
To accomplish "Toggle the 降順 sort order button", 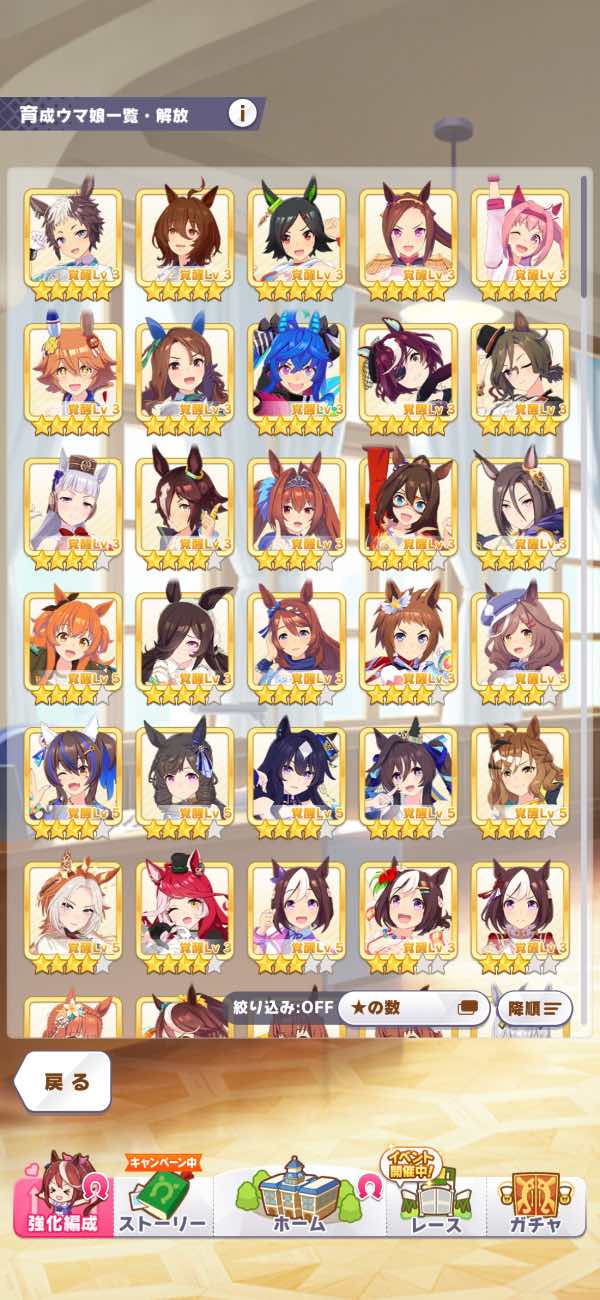I will tap(534, 1008).
